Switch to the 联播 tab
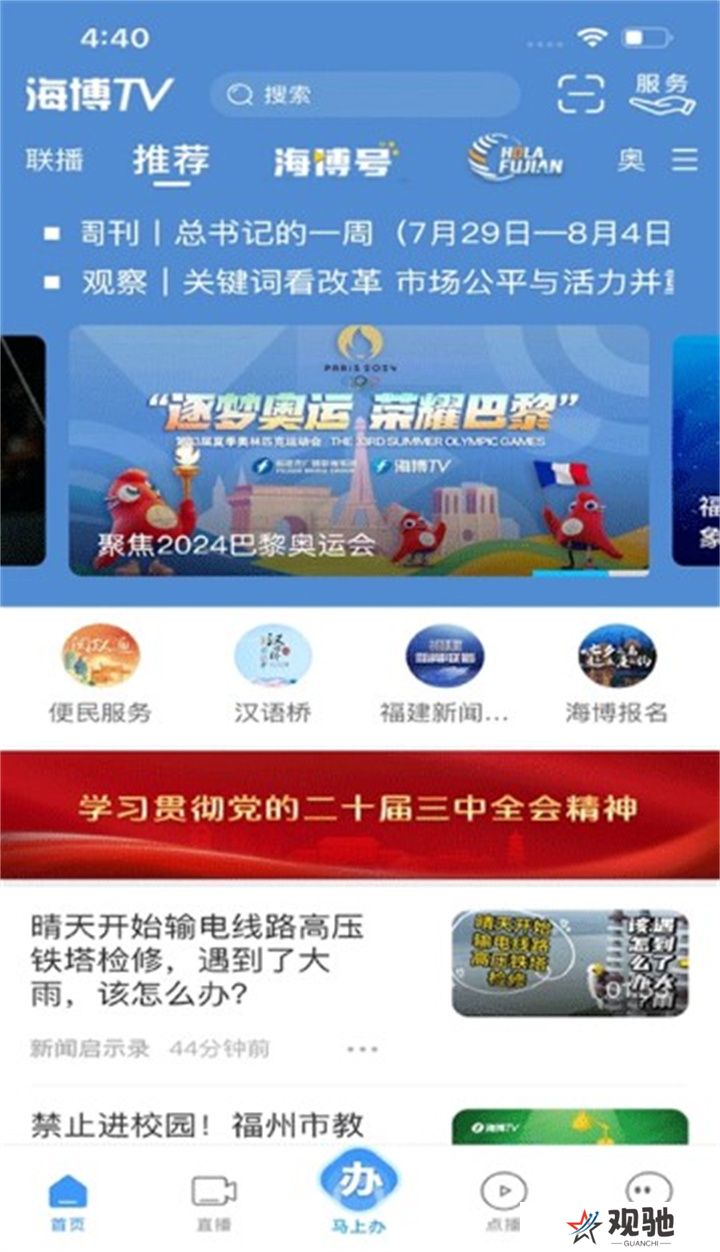 tap(55, 160)
